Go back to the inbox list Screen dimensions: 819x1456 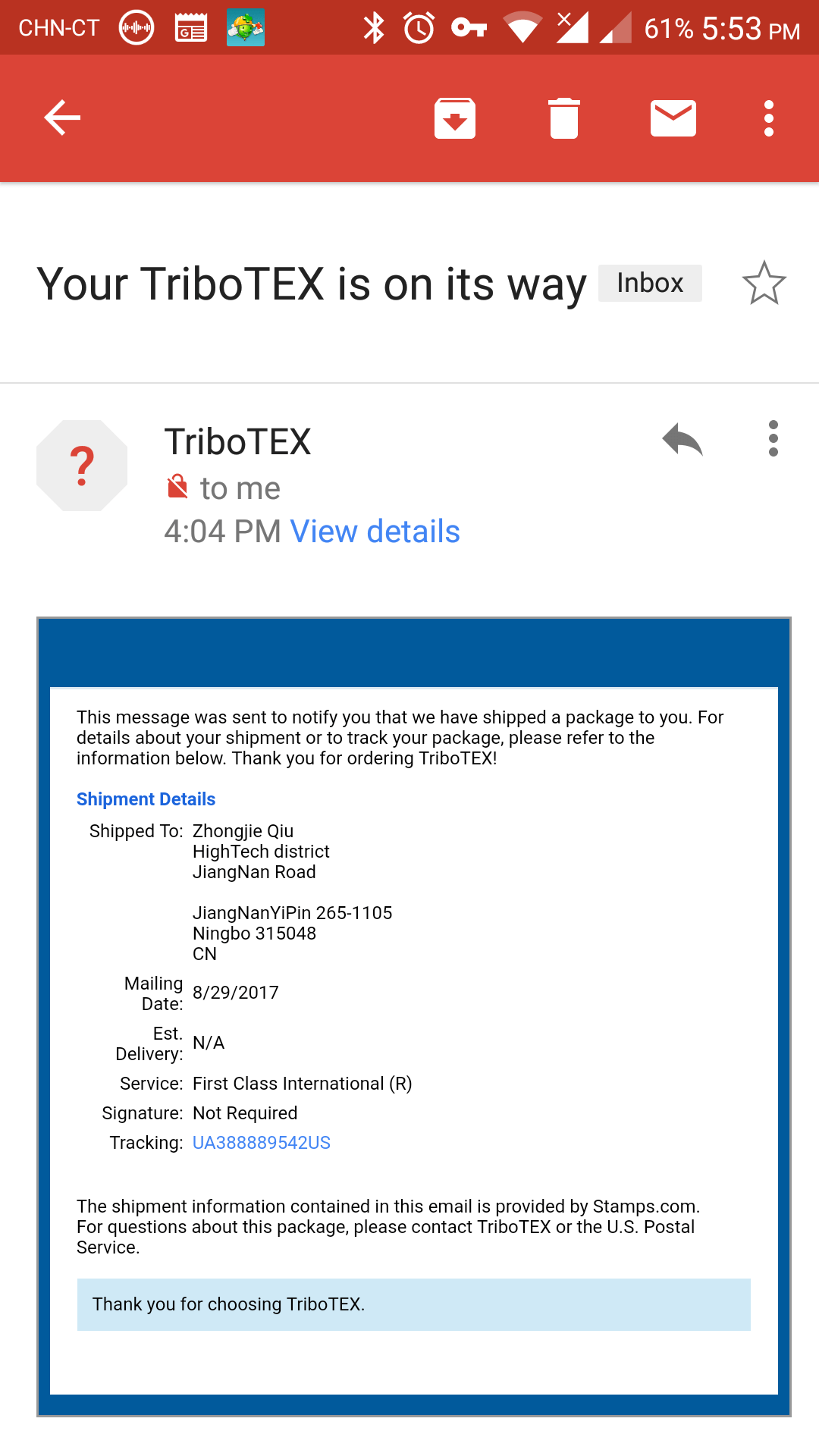click(62, 118)
